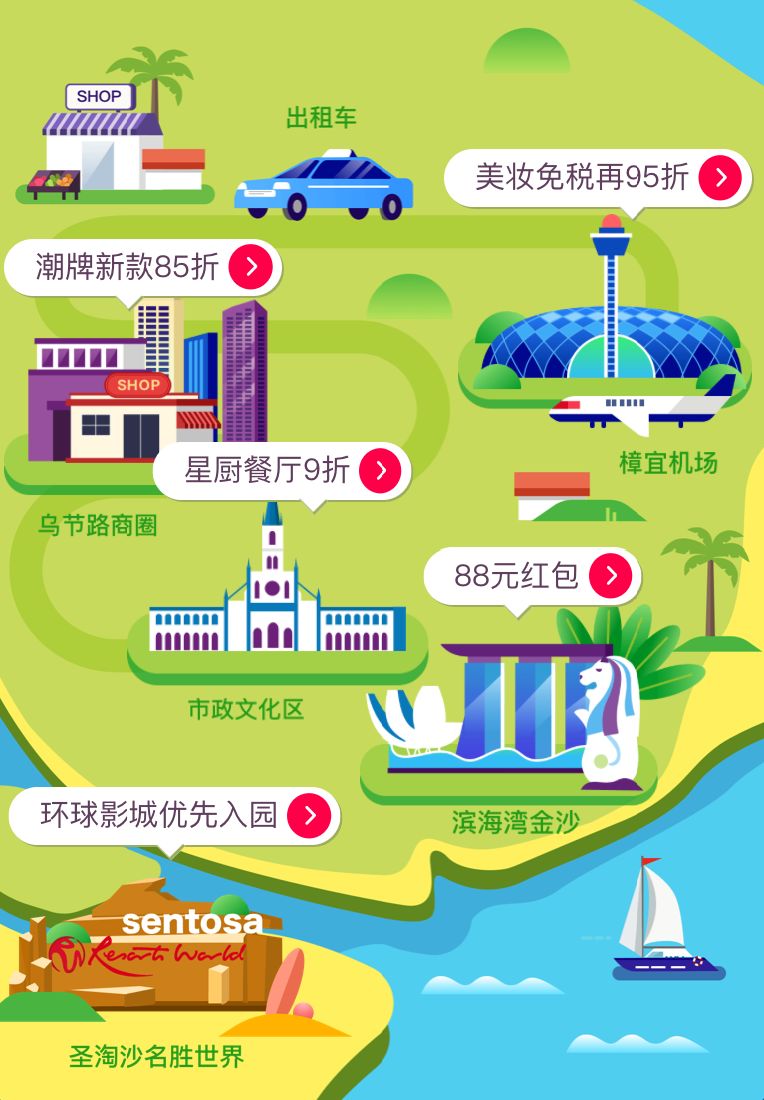Open the 潮牌新款85折 promotion
The image size is (764, 1100).
(x=144, y=267)
